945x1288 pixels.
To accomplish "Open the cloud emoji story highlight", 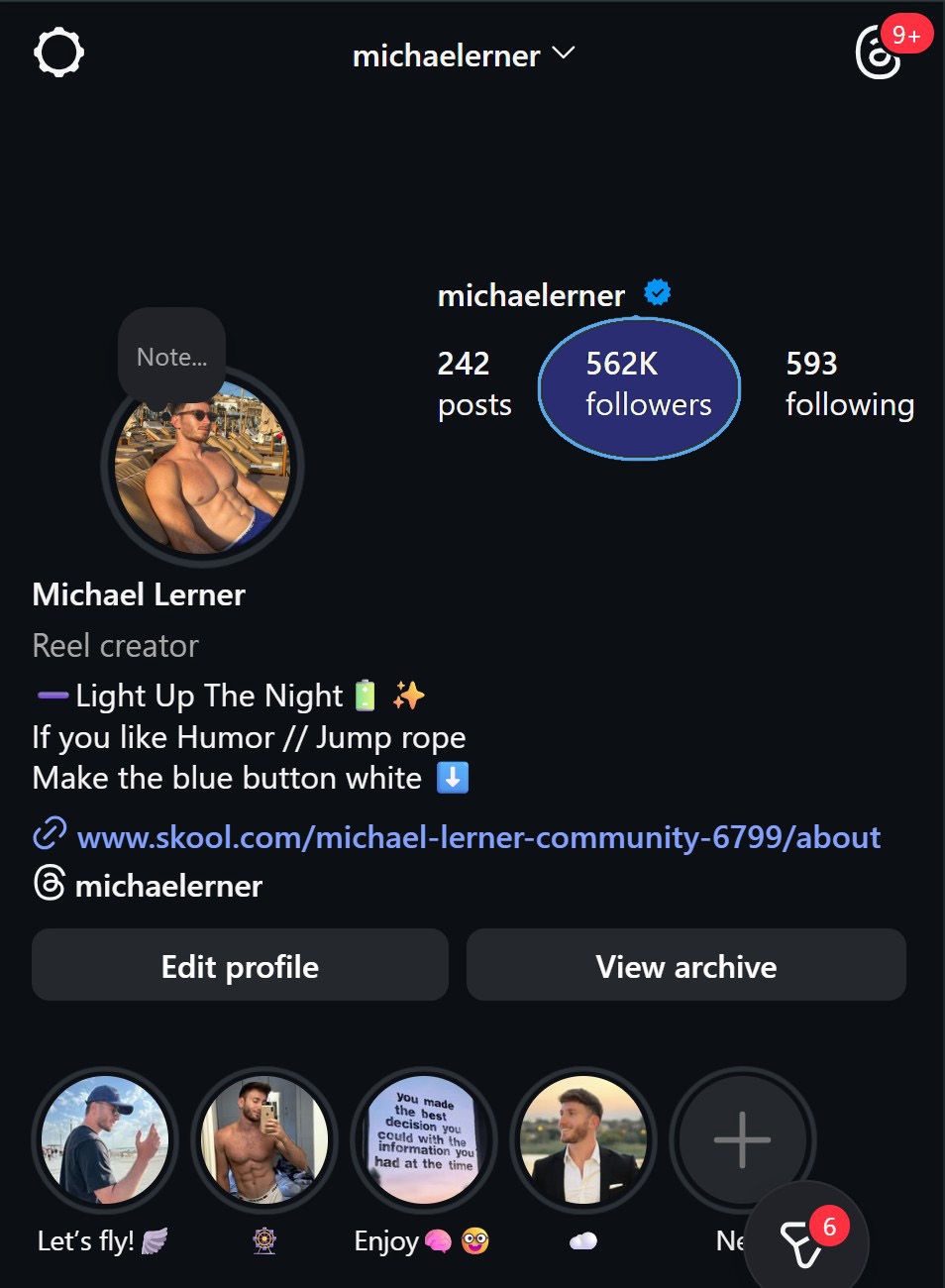I will (x=583, y=1139).
